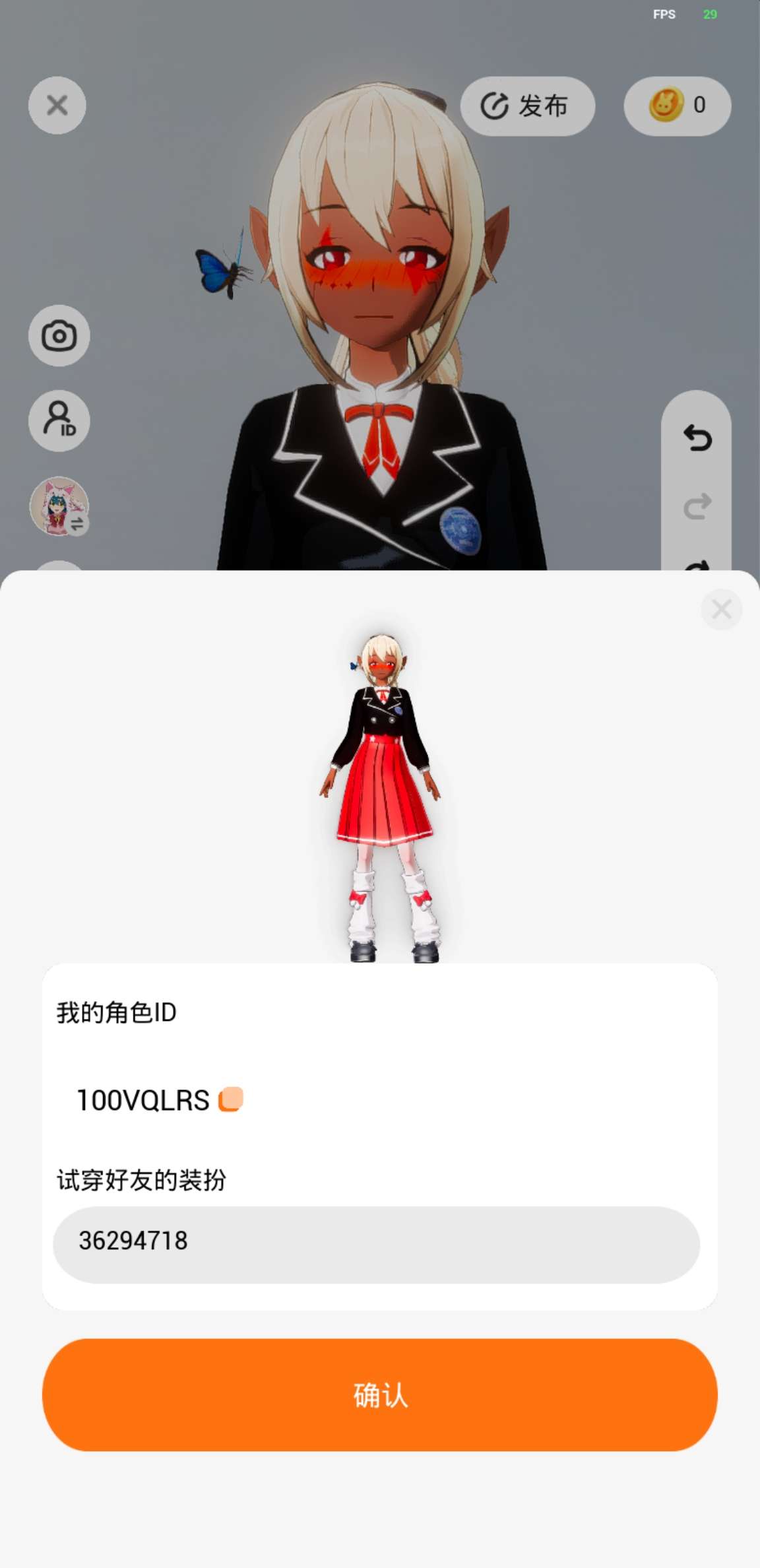The height and width of the screenshot is (1568, 760).
Task: Open the coin balance showing 0
Action: click(678, 106)
